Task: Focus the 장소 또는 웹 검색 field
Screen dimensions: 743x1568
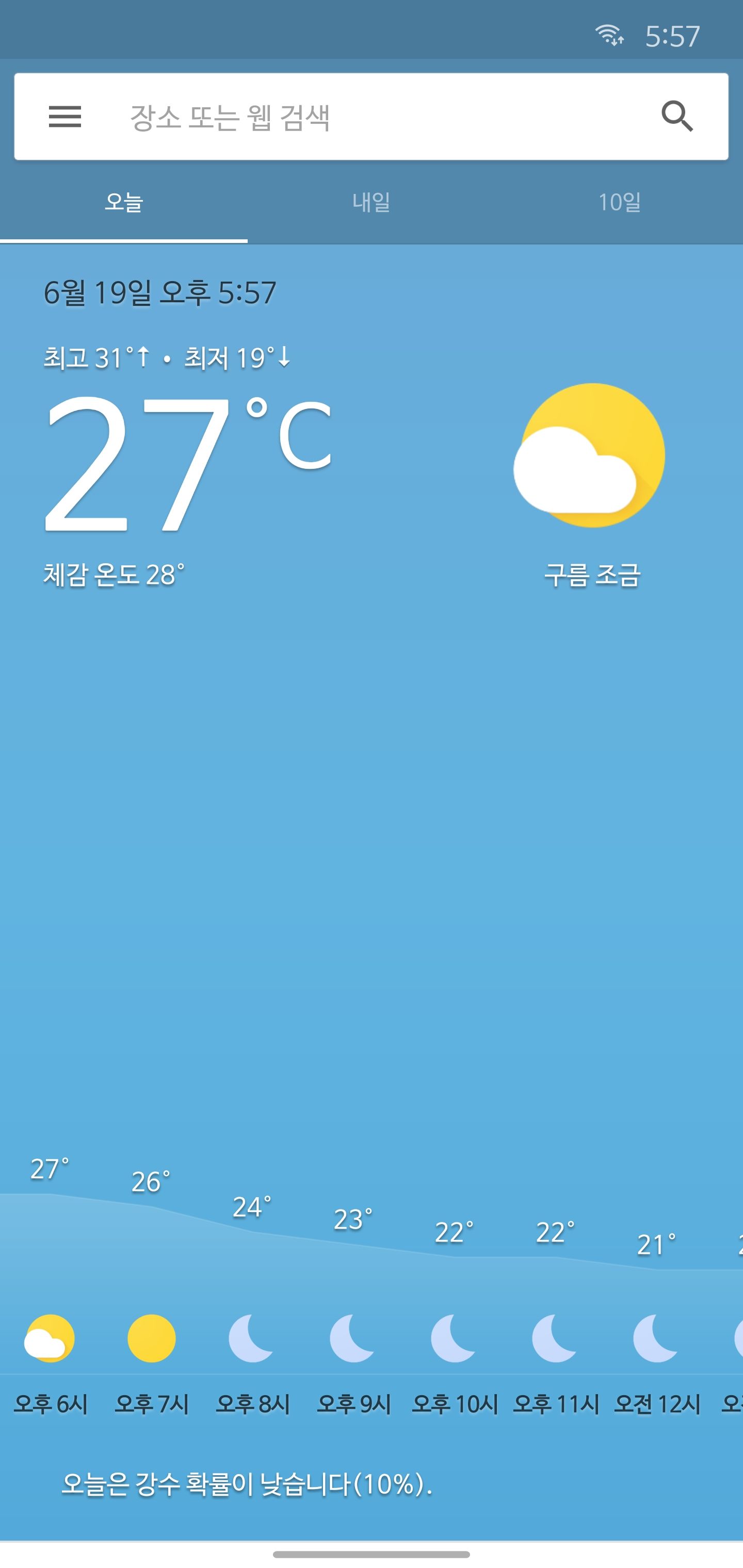Action: [372, 117]
